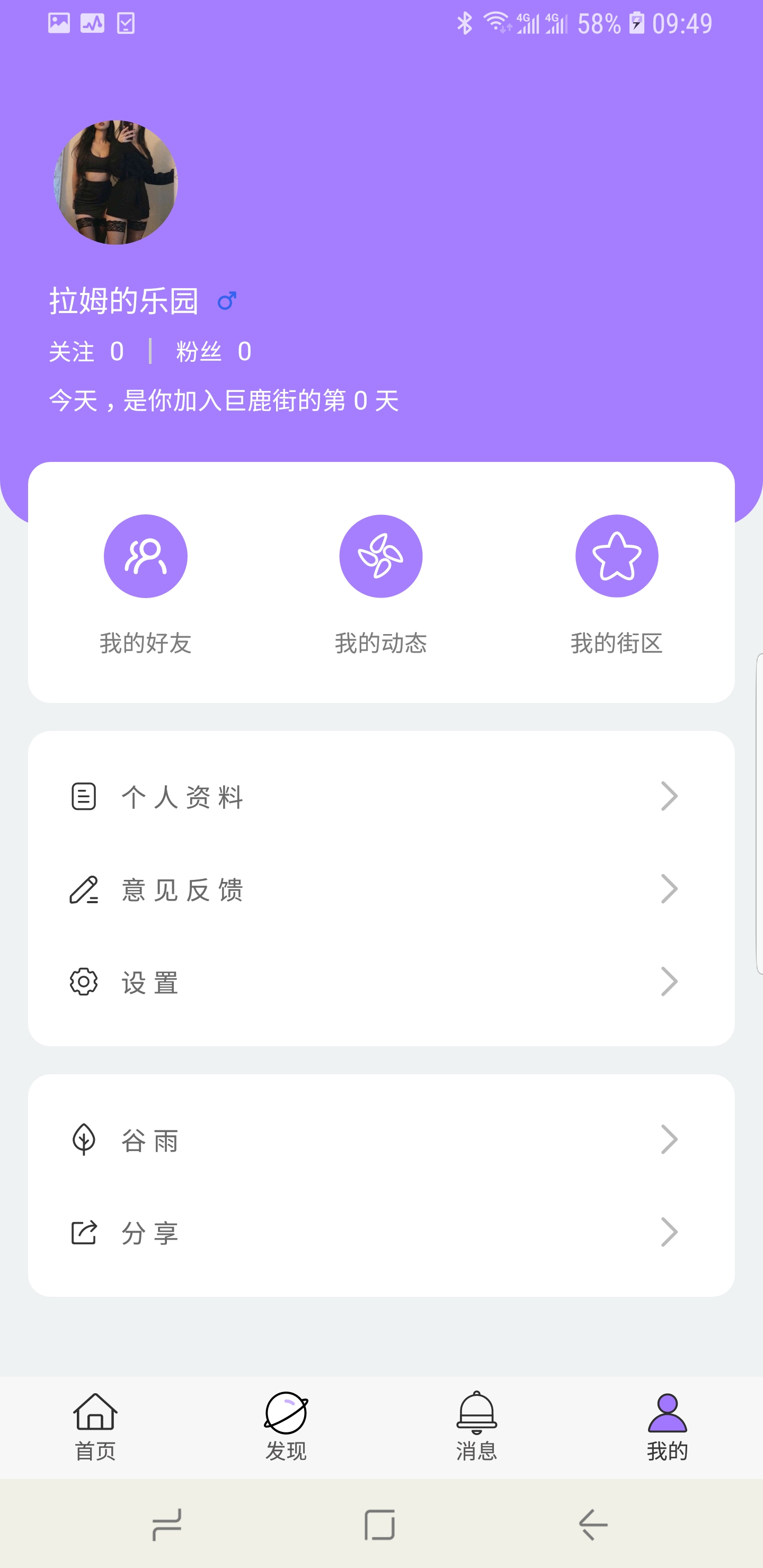
Task: Switch to the 首页 tab
Action: [95, 1426]
